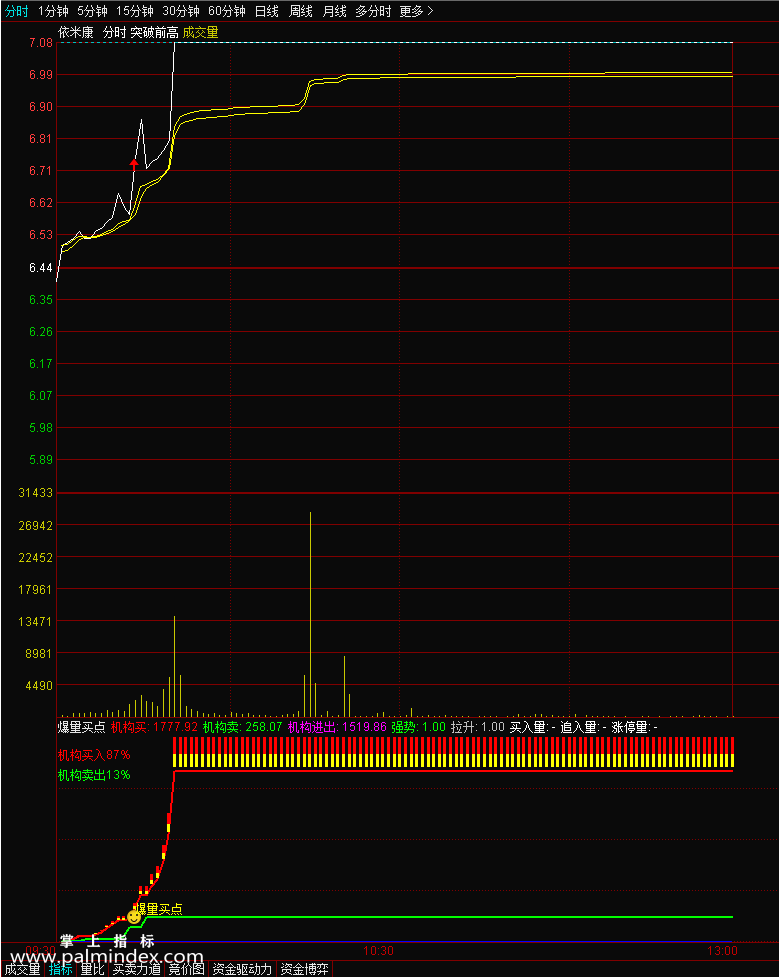Select the 资金驱动力 tab
This screenshot has height=977, width=779.
(x=242, y=969)
